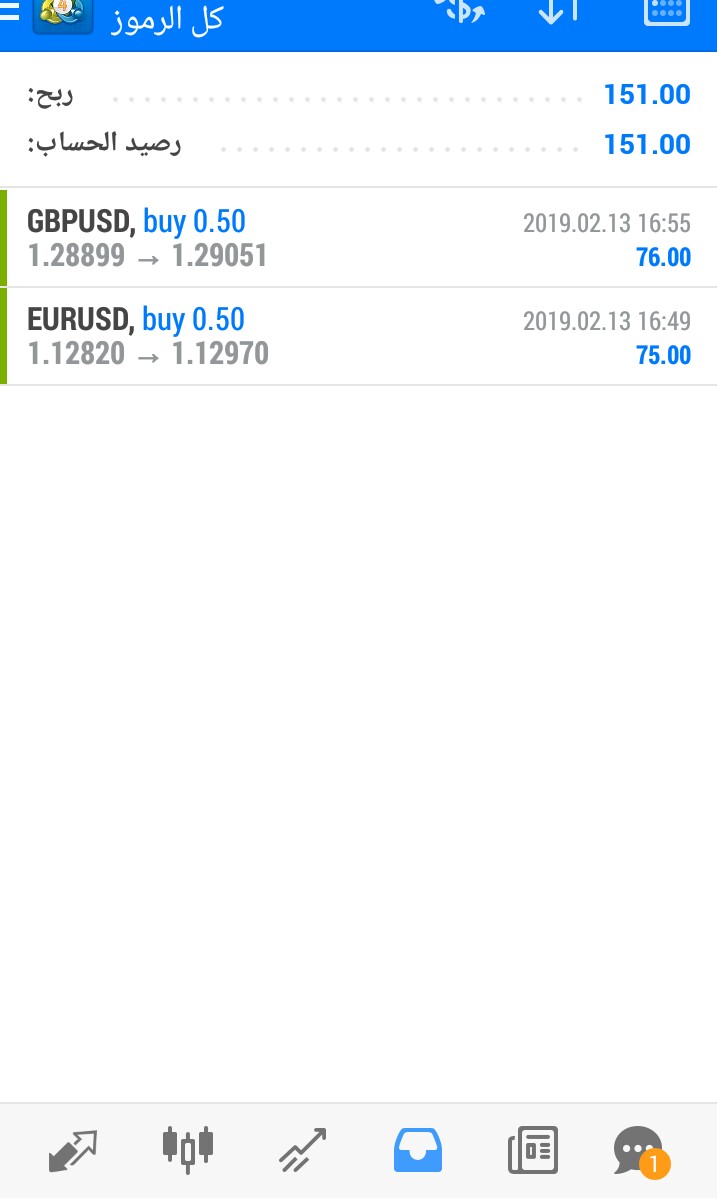Select the History inbox tab
The width and height of the screenshot is (717, 1198).
tap(417, 1150)
